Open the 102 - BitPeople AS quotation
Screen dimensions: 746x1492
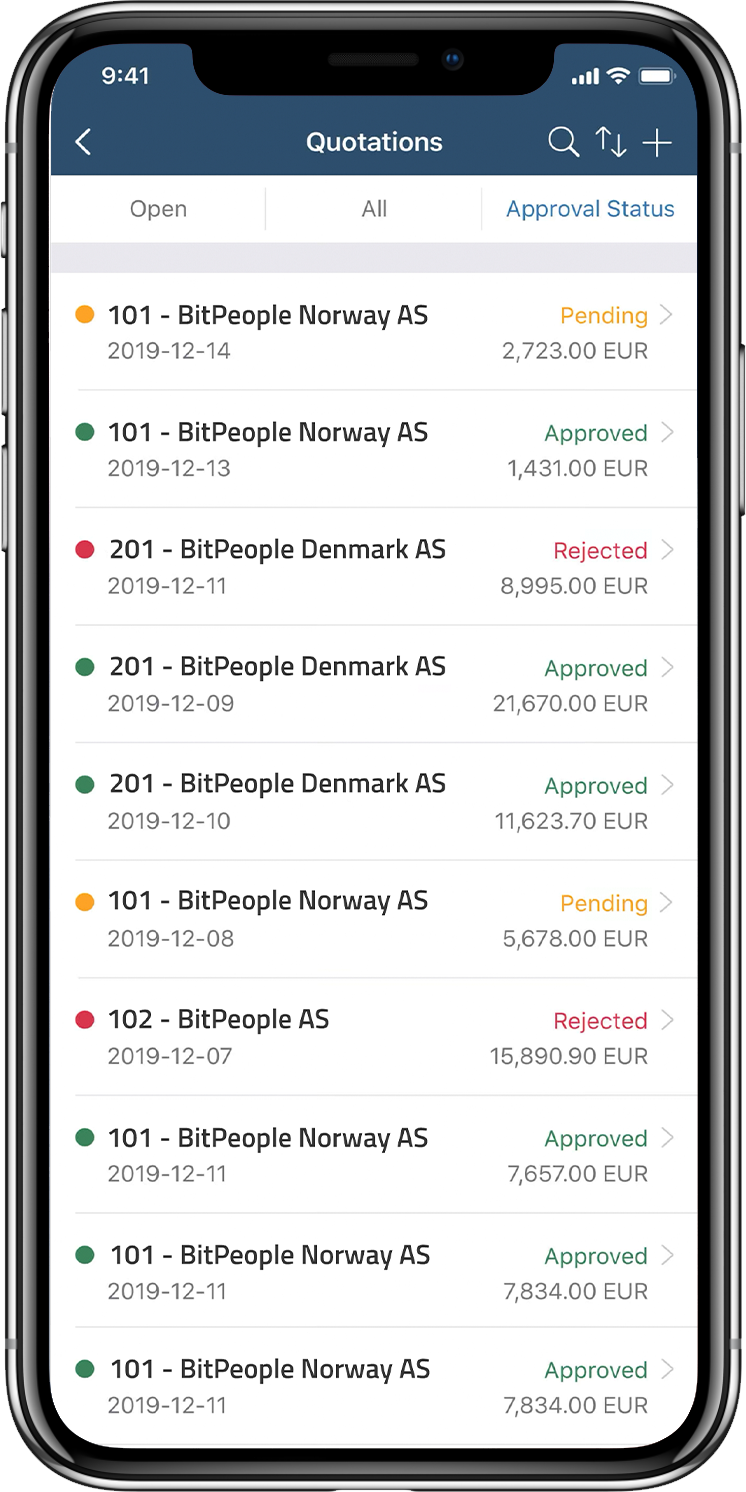click(x=374, y=1037)
